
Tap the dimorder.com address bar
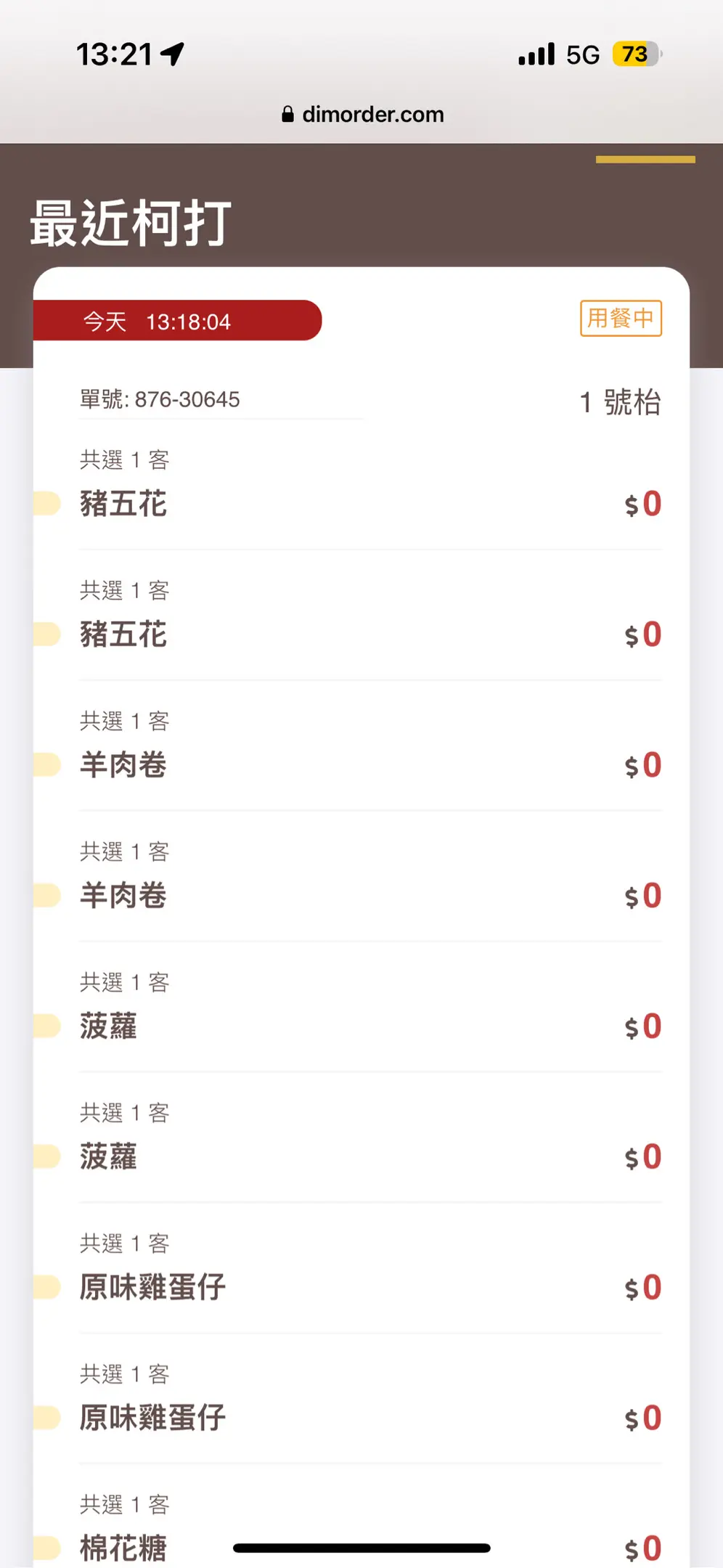[362, 114]
